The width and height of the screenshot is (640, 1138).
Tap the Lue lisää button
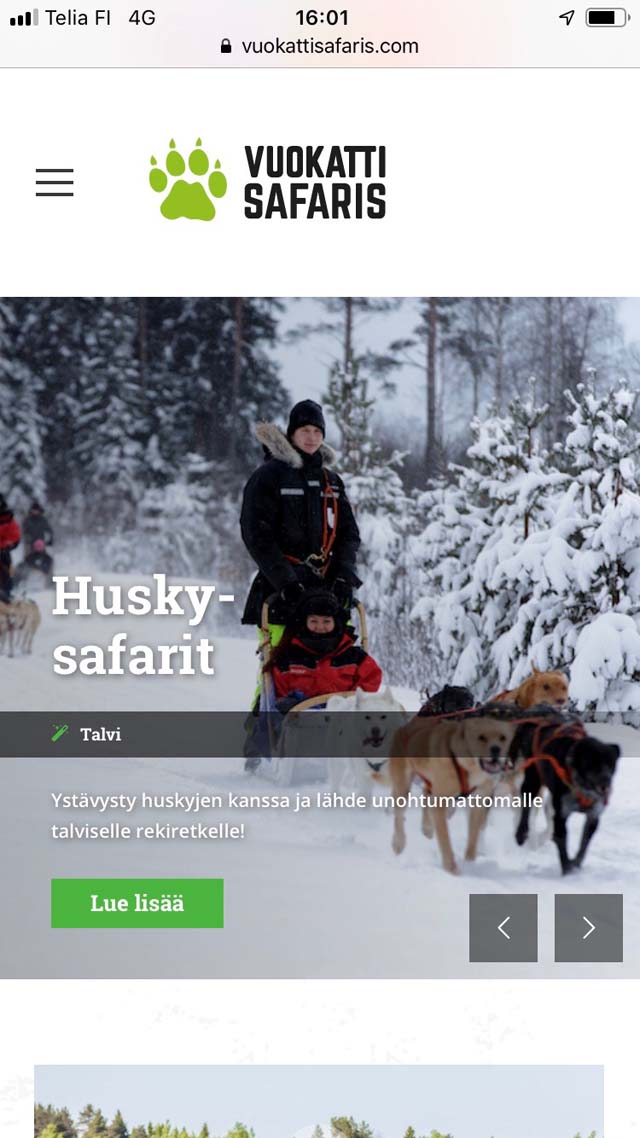[x=137, y=903]
